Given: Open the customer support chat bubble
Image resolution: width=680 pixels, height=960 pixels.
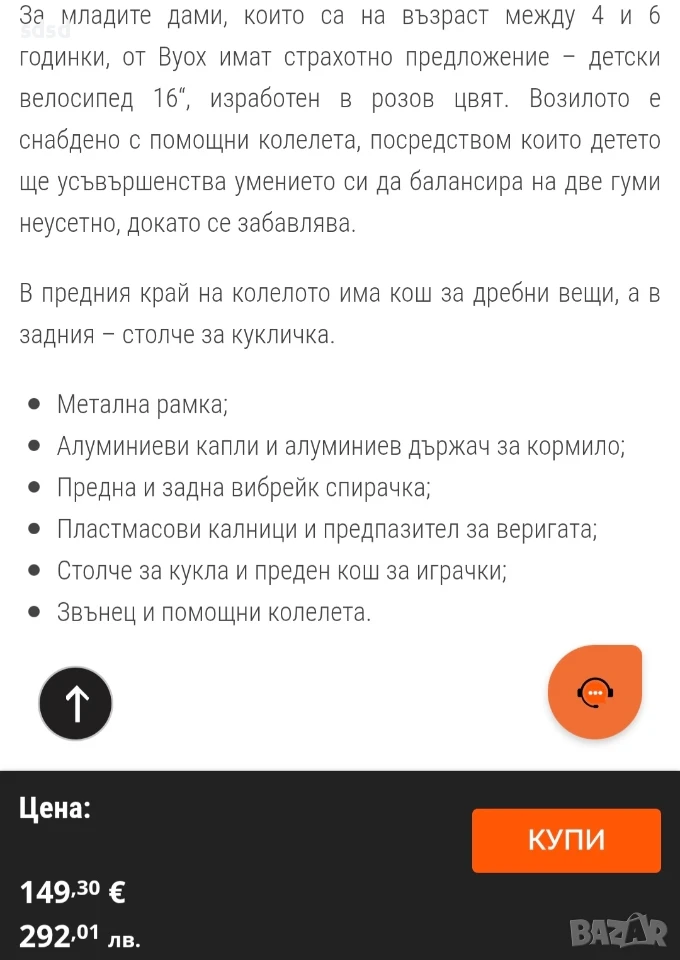Looking at the screenshot, I should (595, 692).
